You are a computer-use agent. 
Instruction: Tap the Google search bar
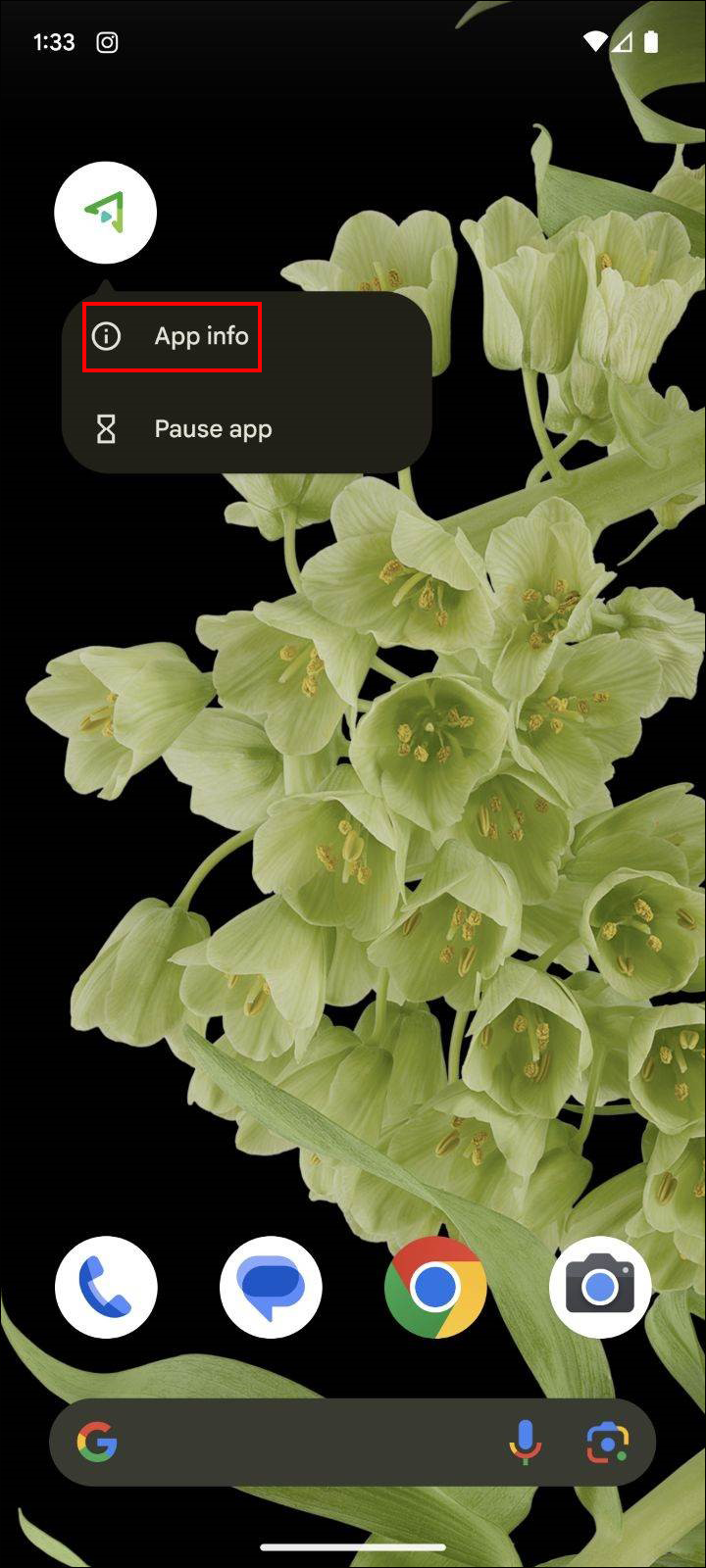pos(304,1443)
